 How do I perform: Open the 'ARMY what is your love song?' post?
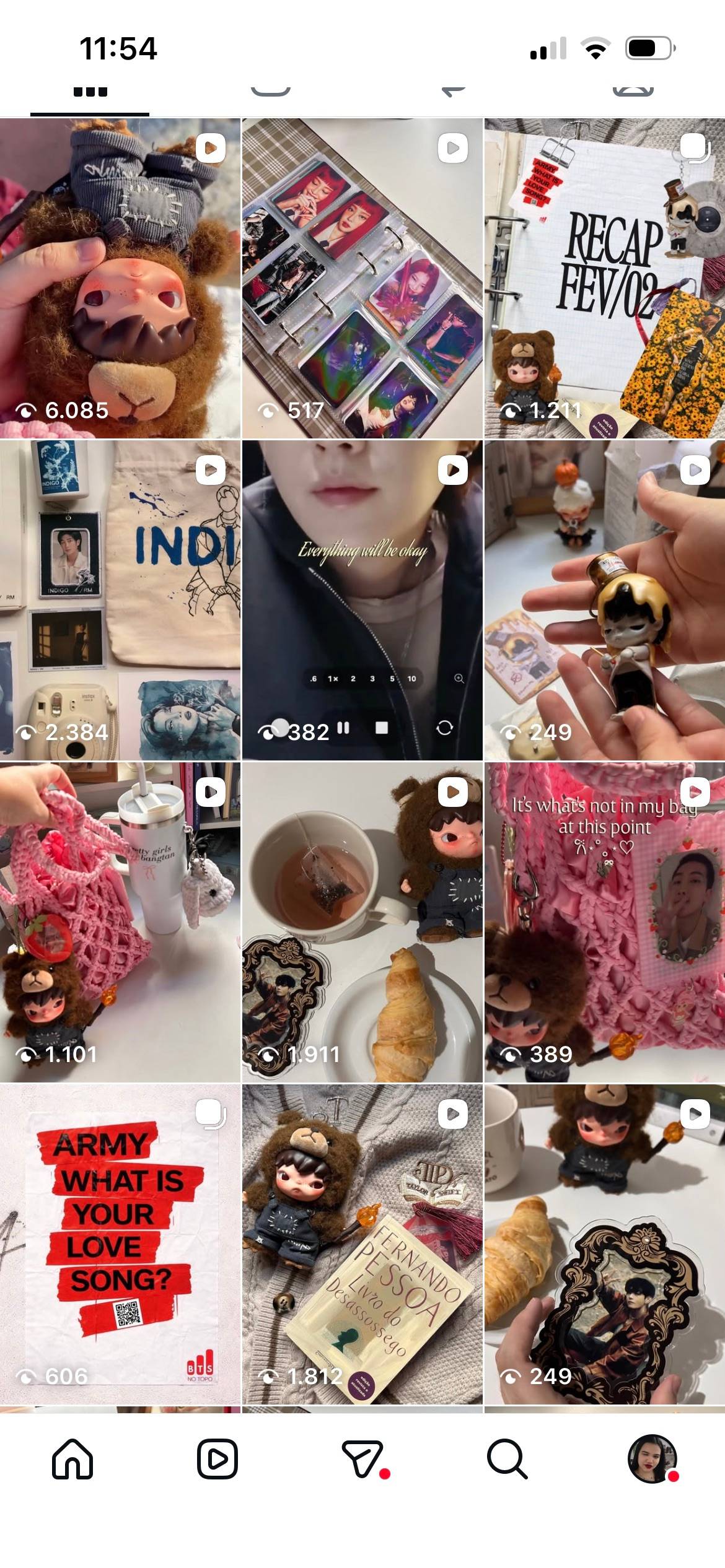(120, 1244)
